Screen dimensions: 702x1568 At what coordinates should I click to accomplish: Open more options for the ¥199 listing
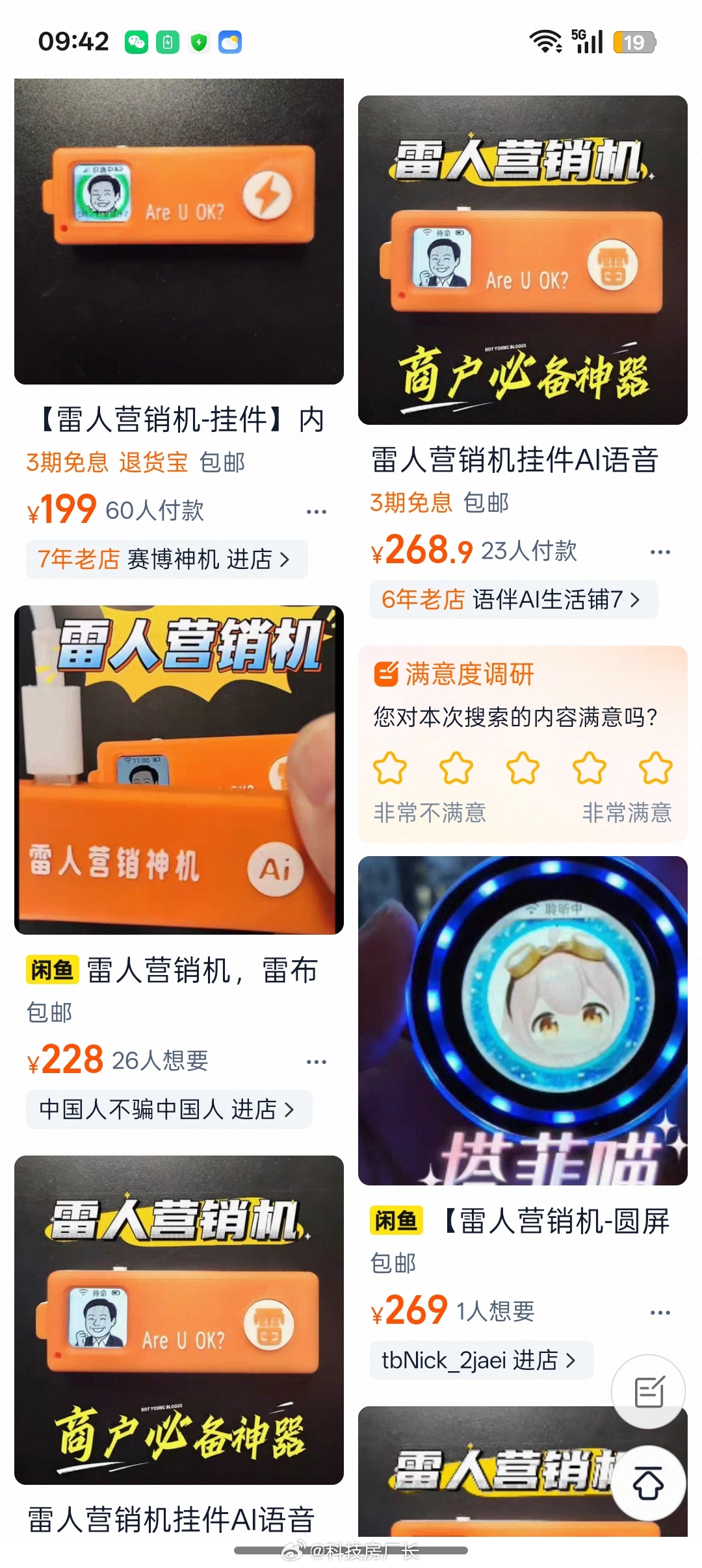318,512
